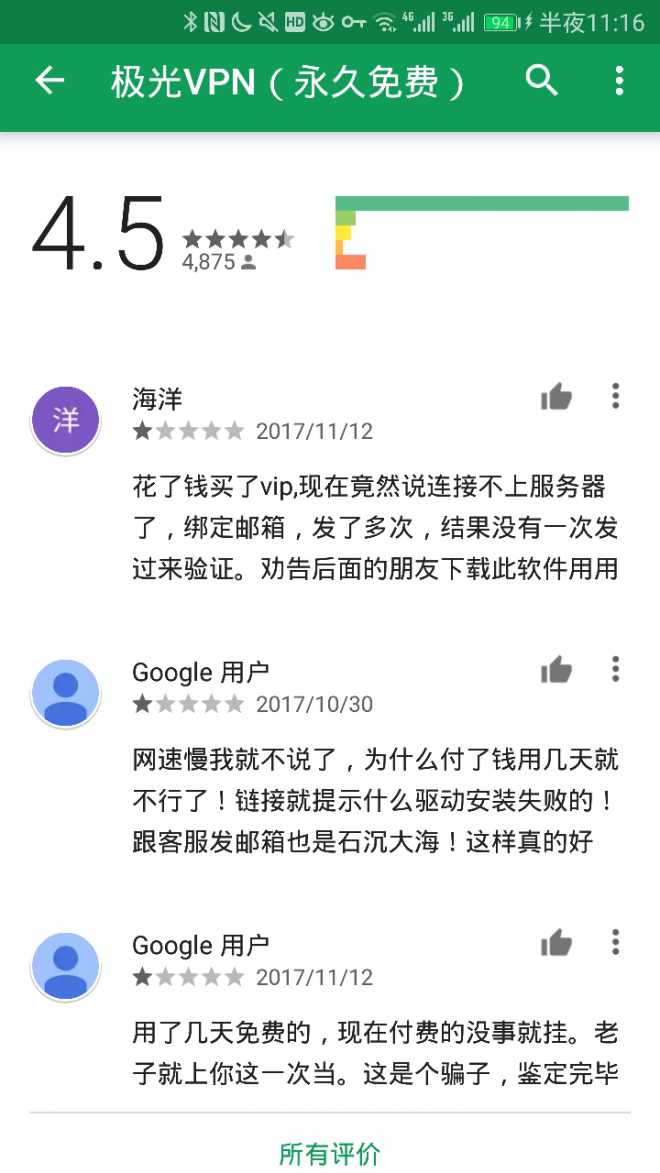
Task: Open the search icon in app bar
Action: pyautogui.click(x=541, y=80)
